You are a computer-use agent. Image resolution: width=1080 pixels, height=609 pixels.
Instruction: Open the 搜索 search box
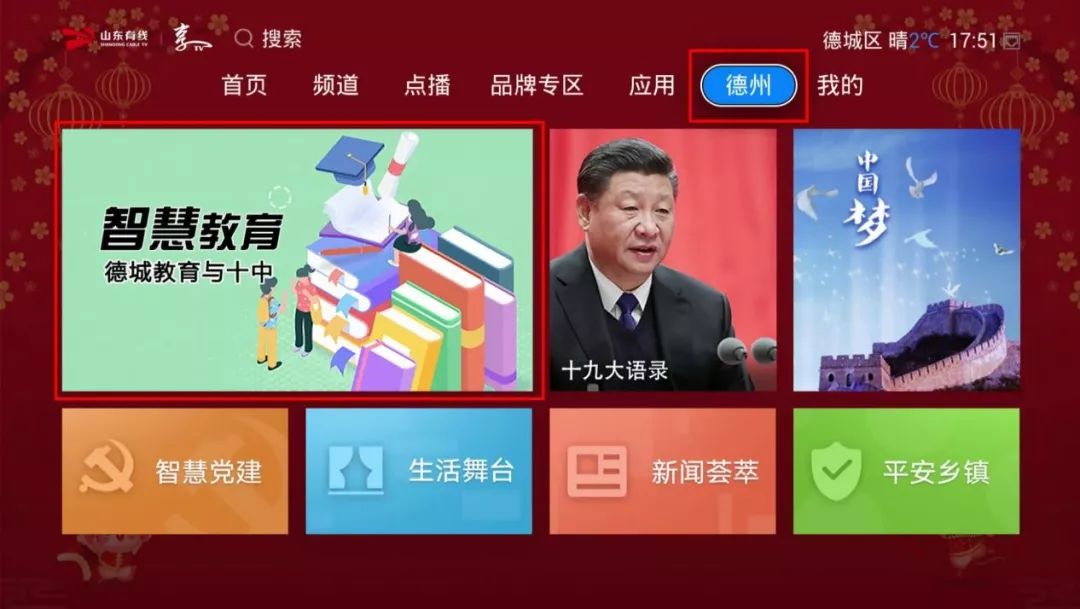click(x=270, y=40)
